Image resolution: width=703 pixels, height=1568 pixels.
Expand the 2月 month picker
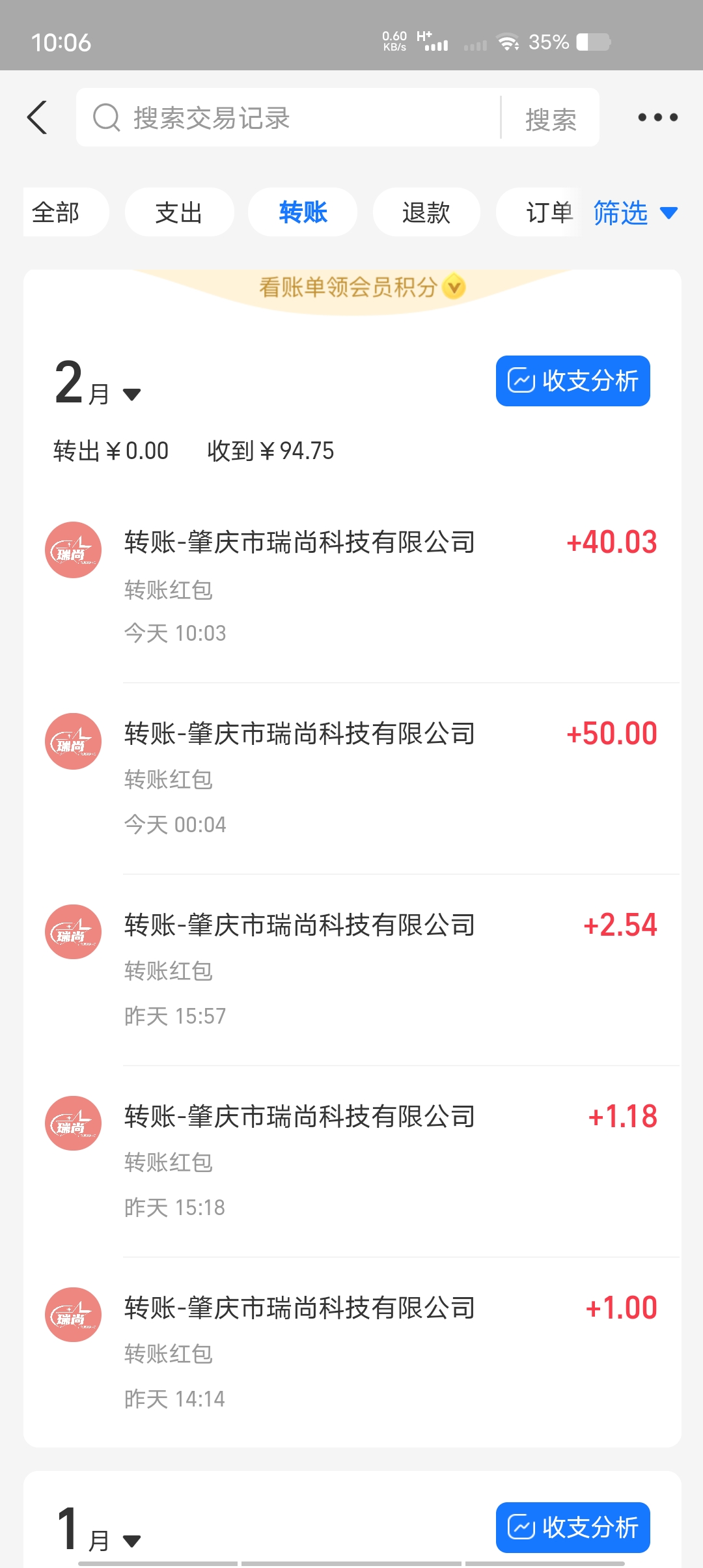point(98,384)
